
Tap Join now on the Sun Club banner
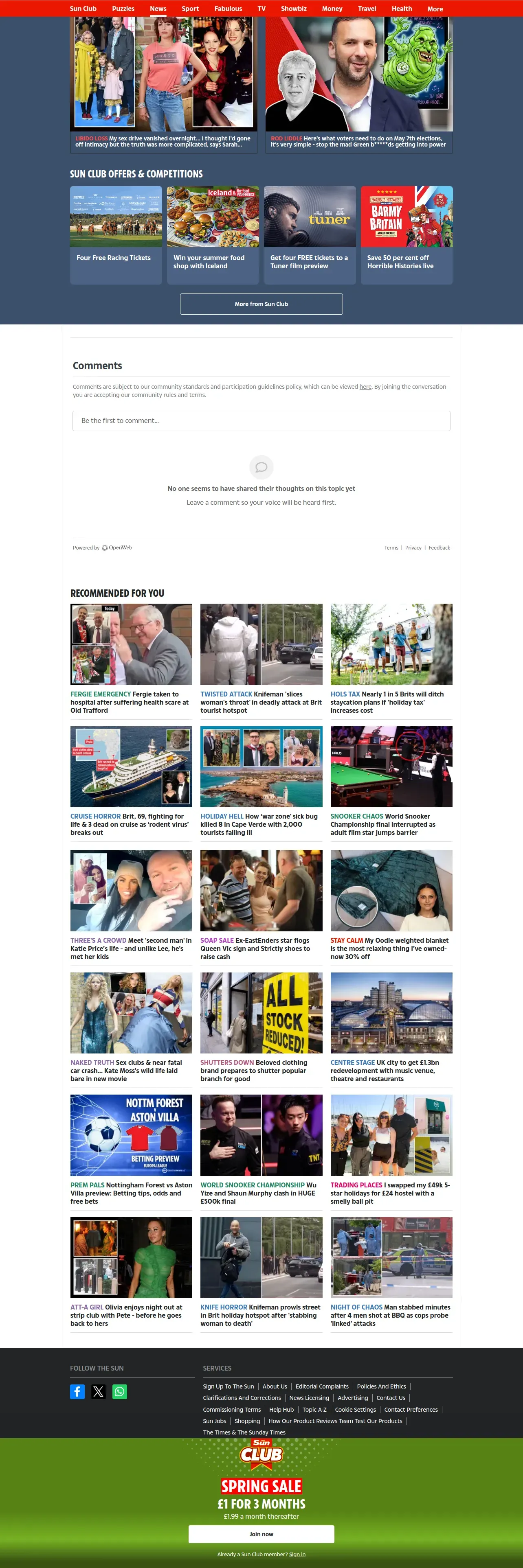pos(261,1534)
